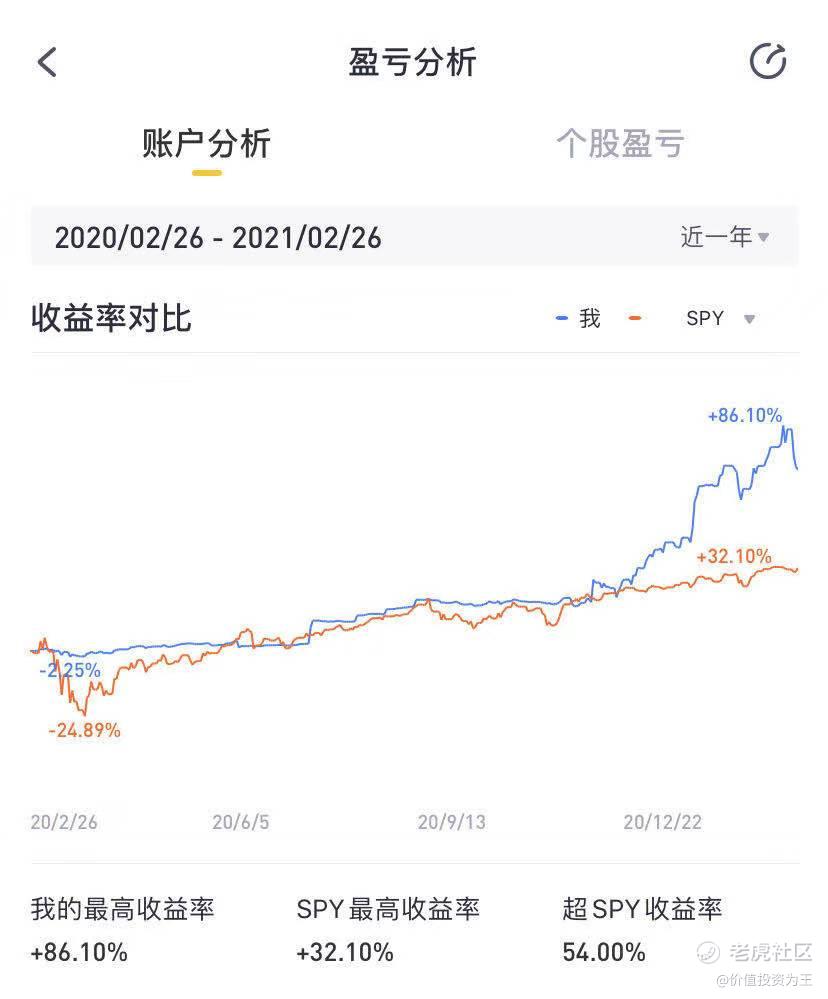This screenshot has height=999, width=828.
Task: Toggle the blue 我 legend marker
Action: (562, 318)
